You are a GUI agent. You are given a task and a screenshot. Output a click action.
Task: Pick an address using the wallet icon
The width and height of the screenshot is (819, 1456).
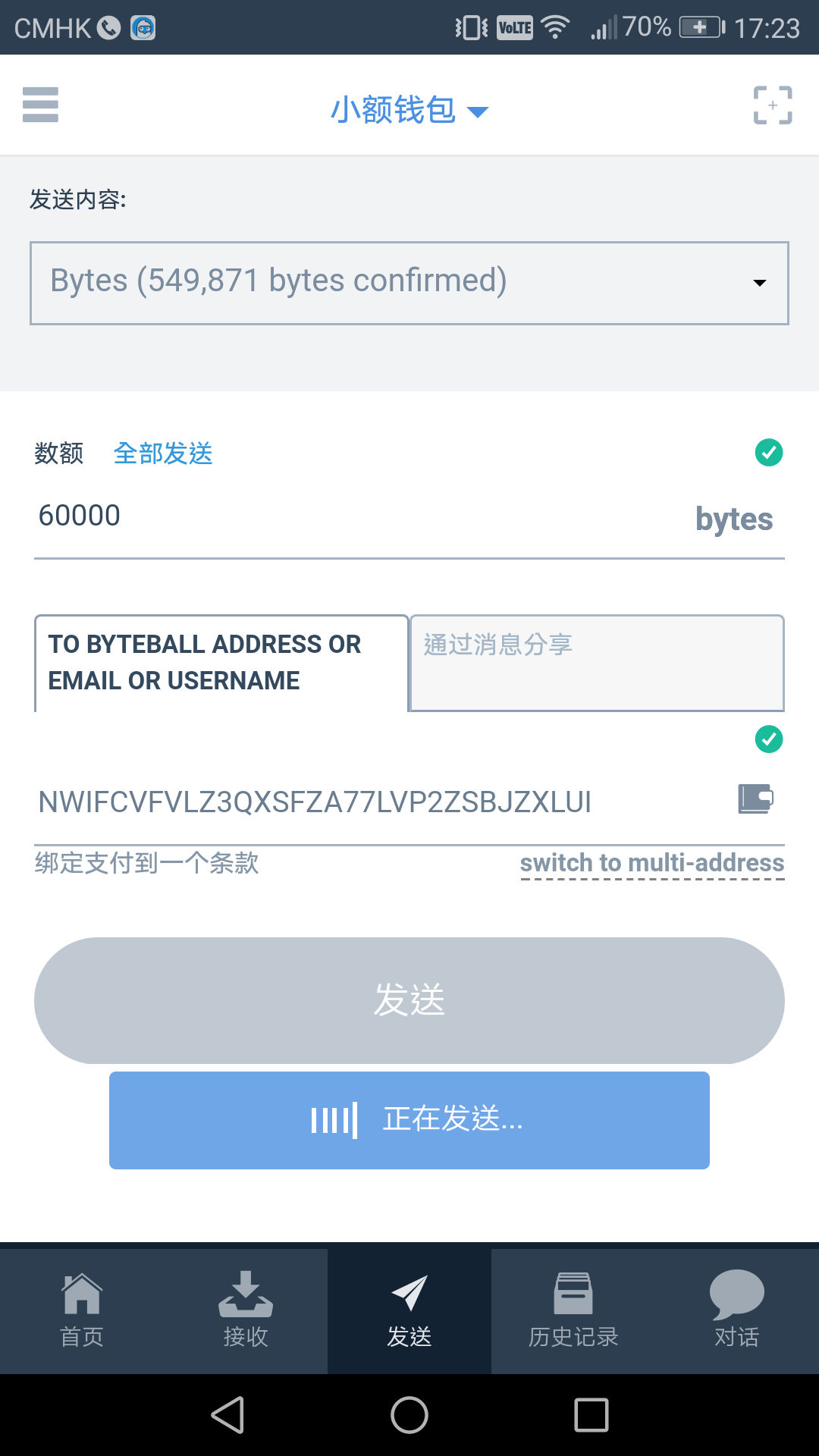[755, 799]
